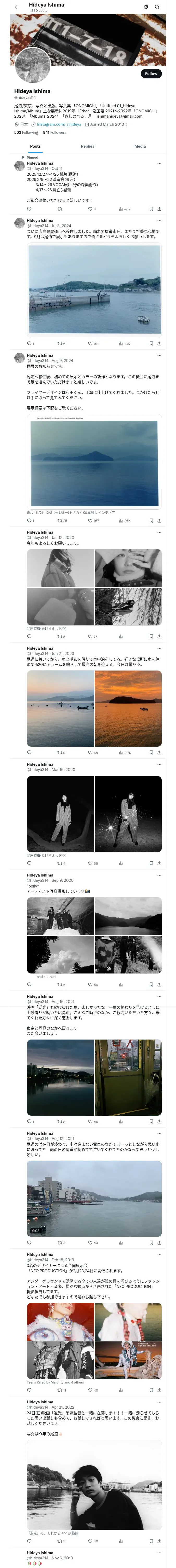
Task: Follow Hideya Ishima
Action: [x=150, y=74]
